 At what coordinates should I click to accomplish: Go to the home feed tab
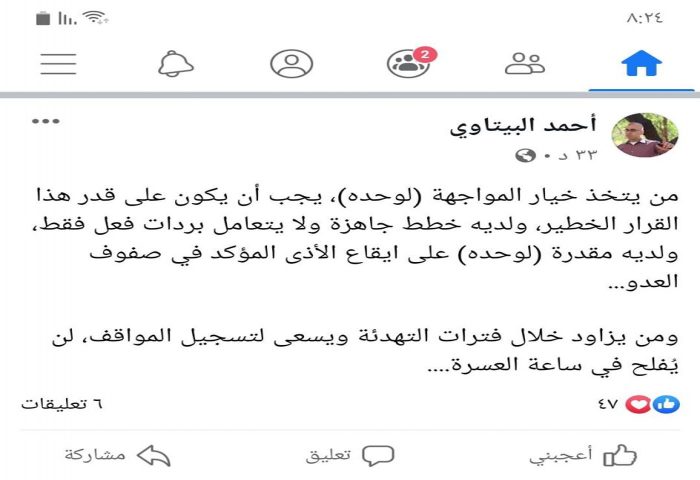[x=641, y=64]
